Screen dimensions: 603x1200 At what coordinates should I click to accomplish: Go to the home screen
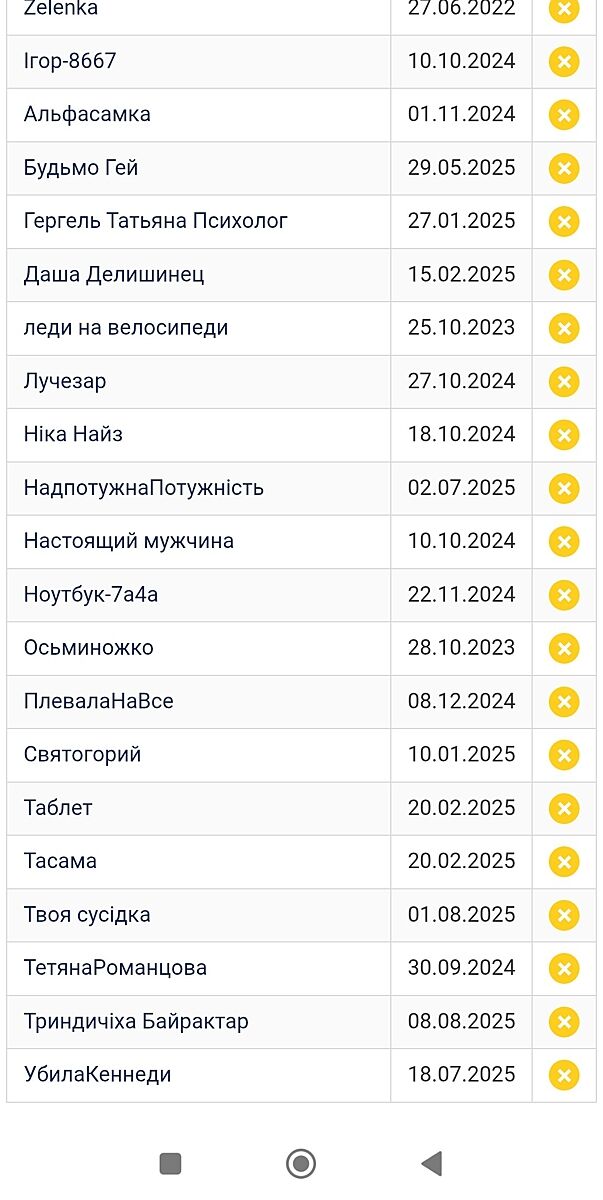coord(301,1163)
